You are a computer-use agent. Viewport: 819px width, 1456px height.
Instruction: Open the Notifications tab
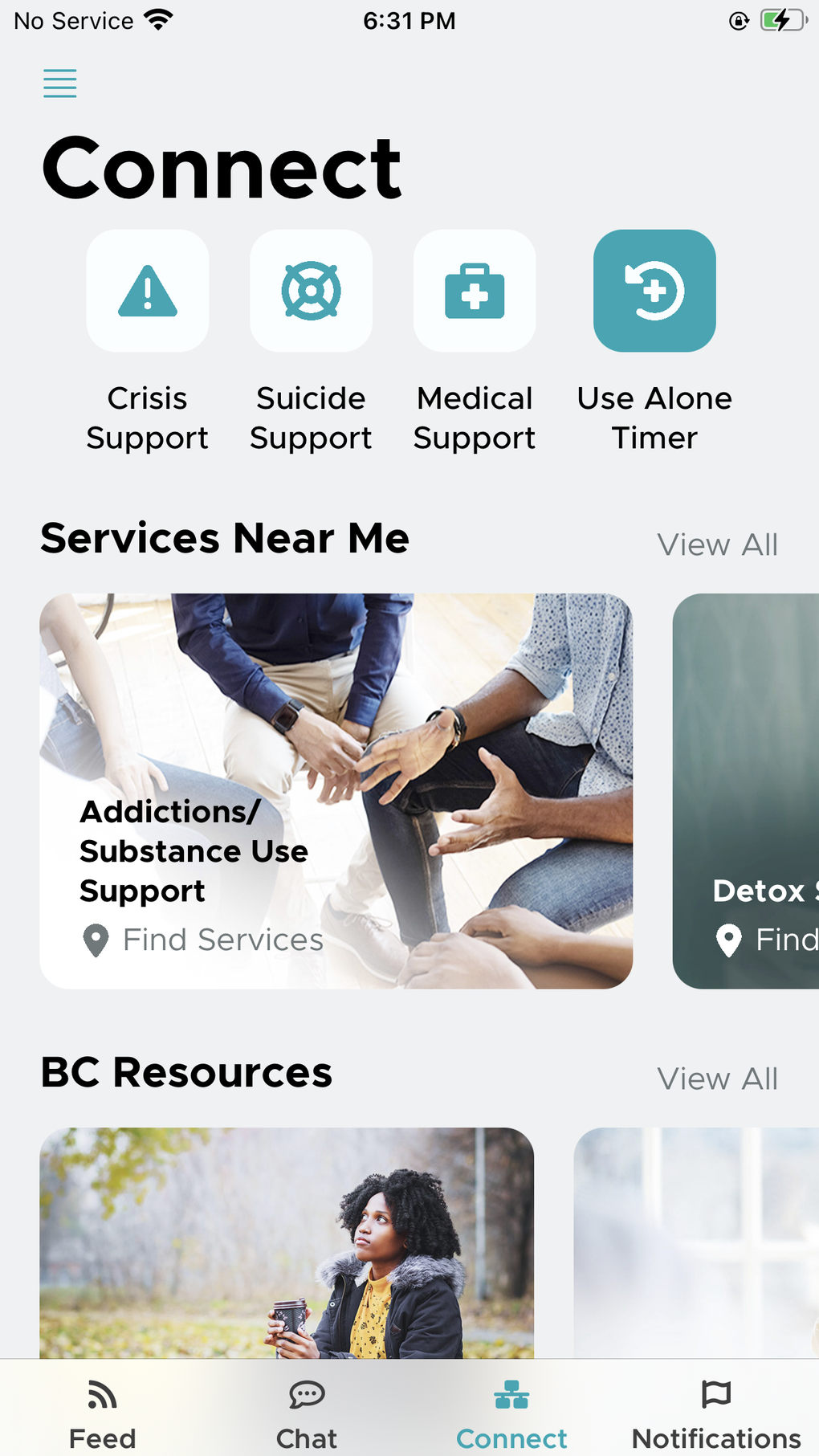(x=714, y=1413)
